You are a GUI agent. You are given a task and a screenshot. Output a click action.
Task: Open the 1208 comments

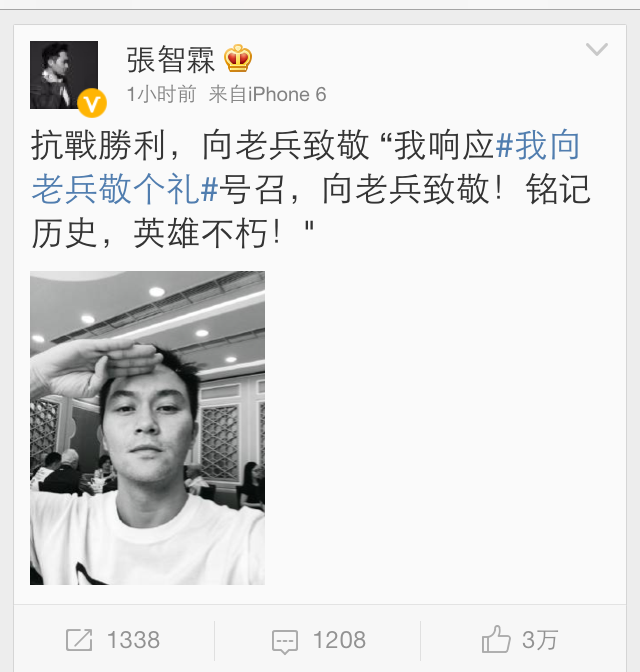point(319,639)
